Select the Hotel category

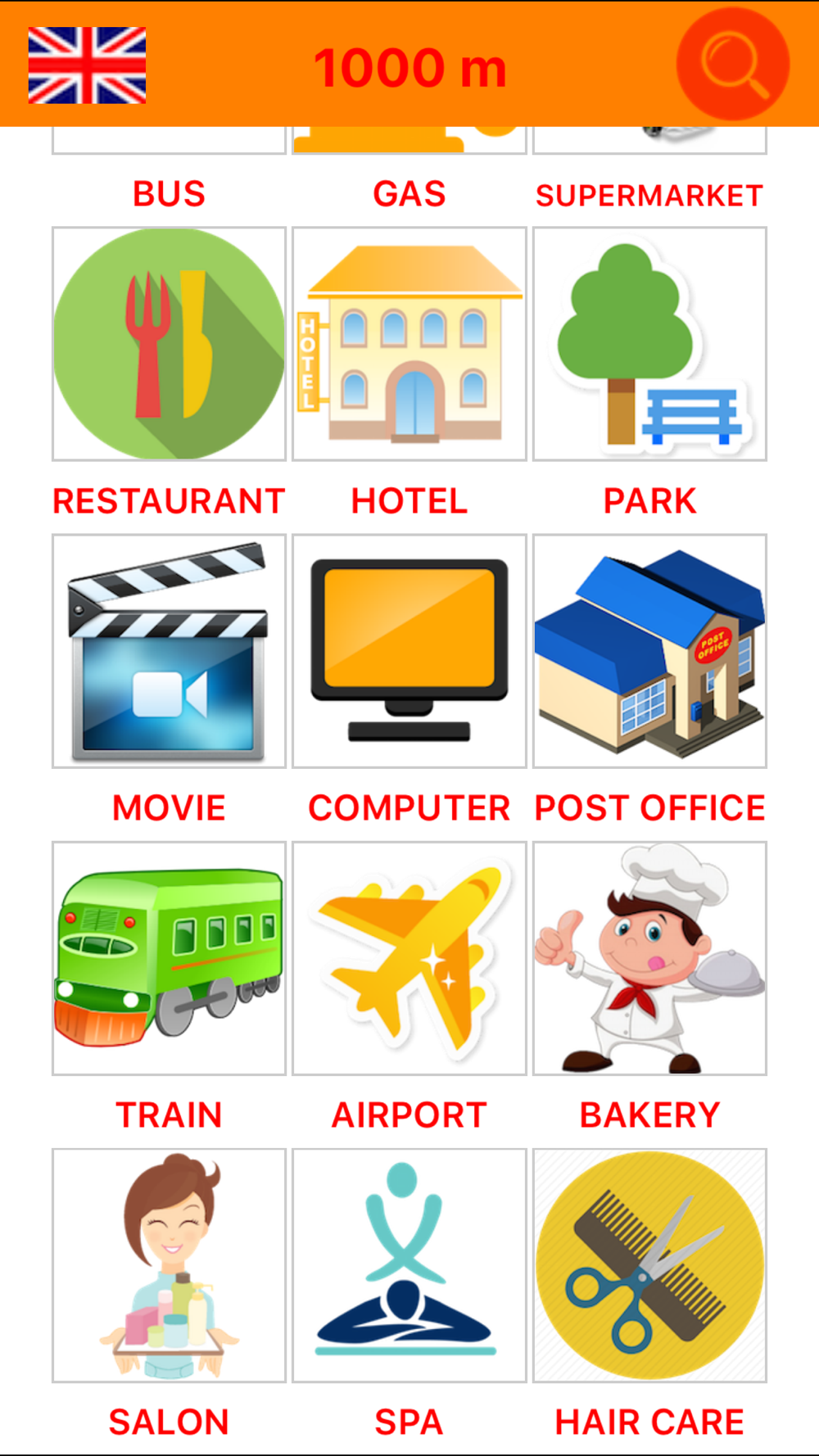tap(409, 344)
